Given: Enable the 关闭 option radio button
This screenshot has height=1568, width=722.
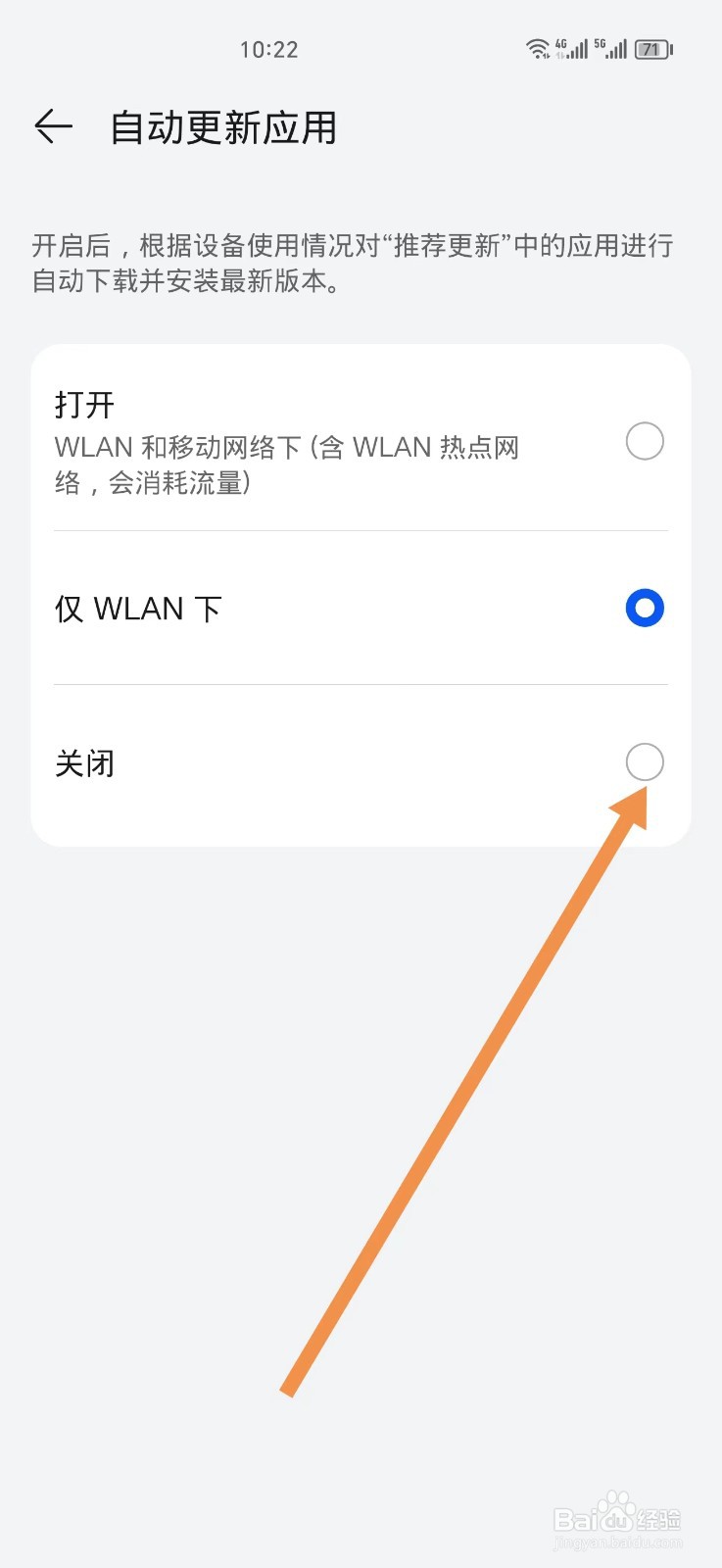Looking at the screenshot, I should [x=644, y=763].
